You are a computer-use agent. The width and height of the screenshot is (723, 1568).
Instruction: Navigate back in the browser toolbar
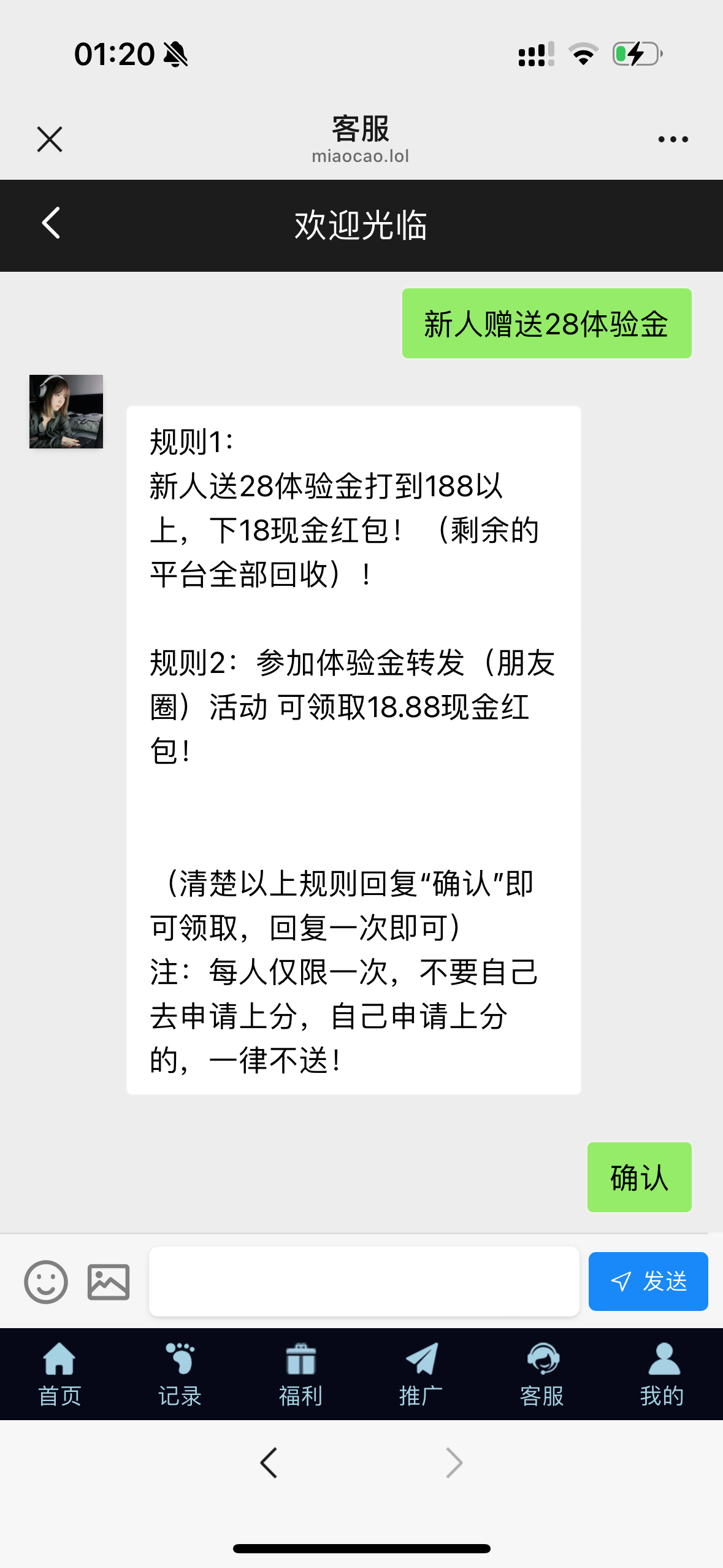tap(269, 1462)
